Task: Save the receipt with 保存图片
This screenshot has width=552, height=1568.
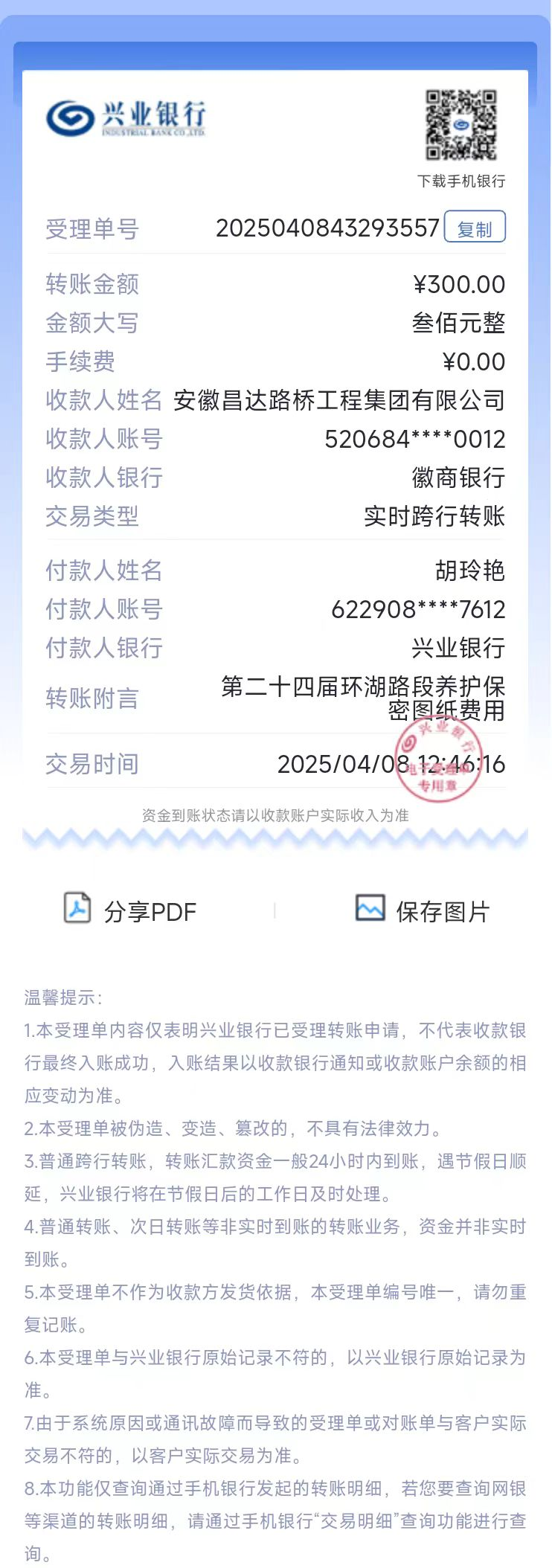Action: pyautogui.click(x=423, y=910)
